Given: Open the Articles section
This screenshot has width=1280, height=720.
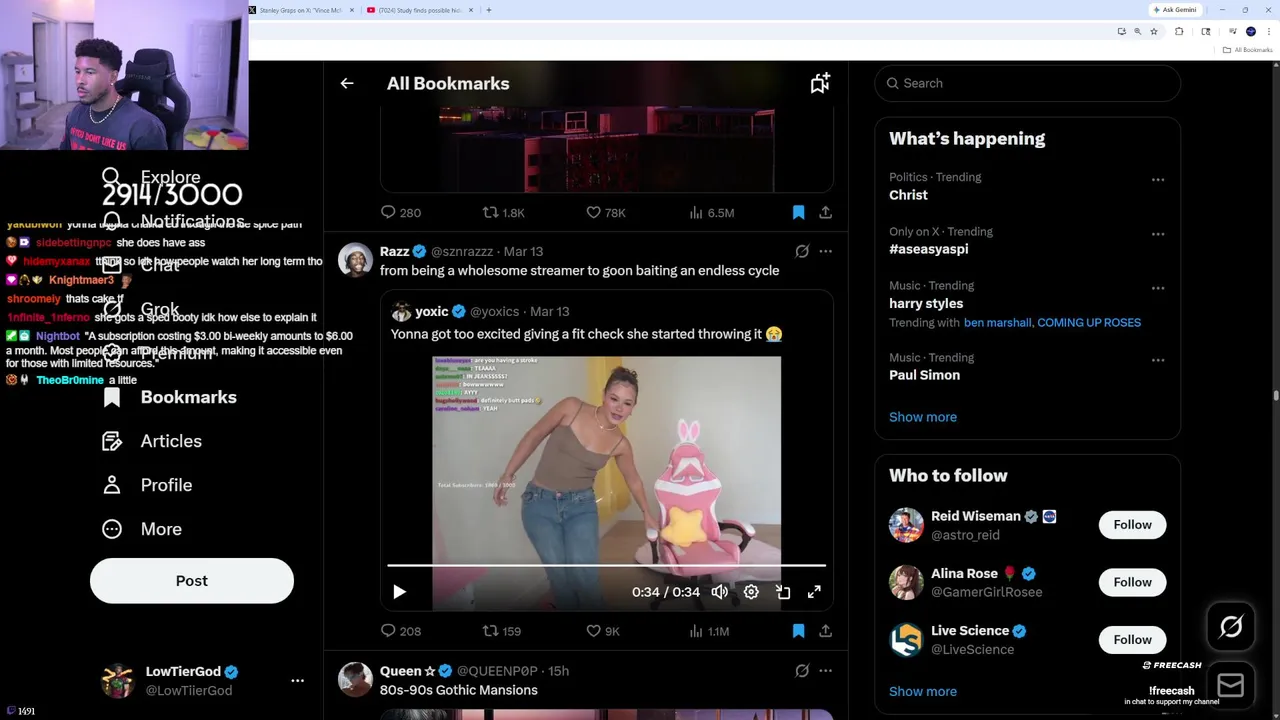Looking at the screenshot, I should tap(171, 441).
